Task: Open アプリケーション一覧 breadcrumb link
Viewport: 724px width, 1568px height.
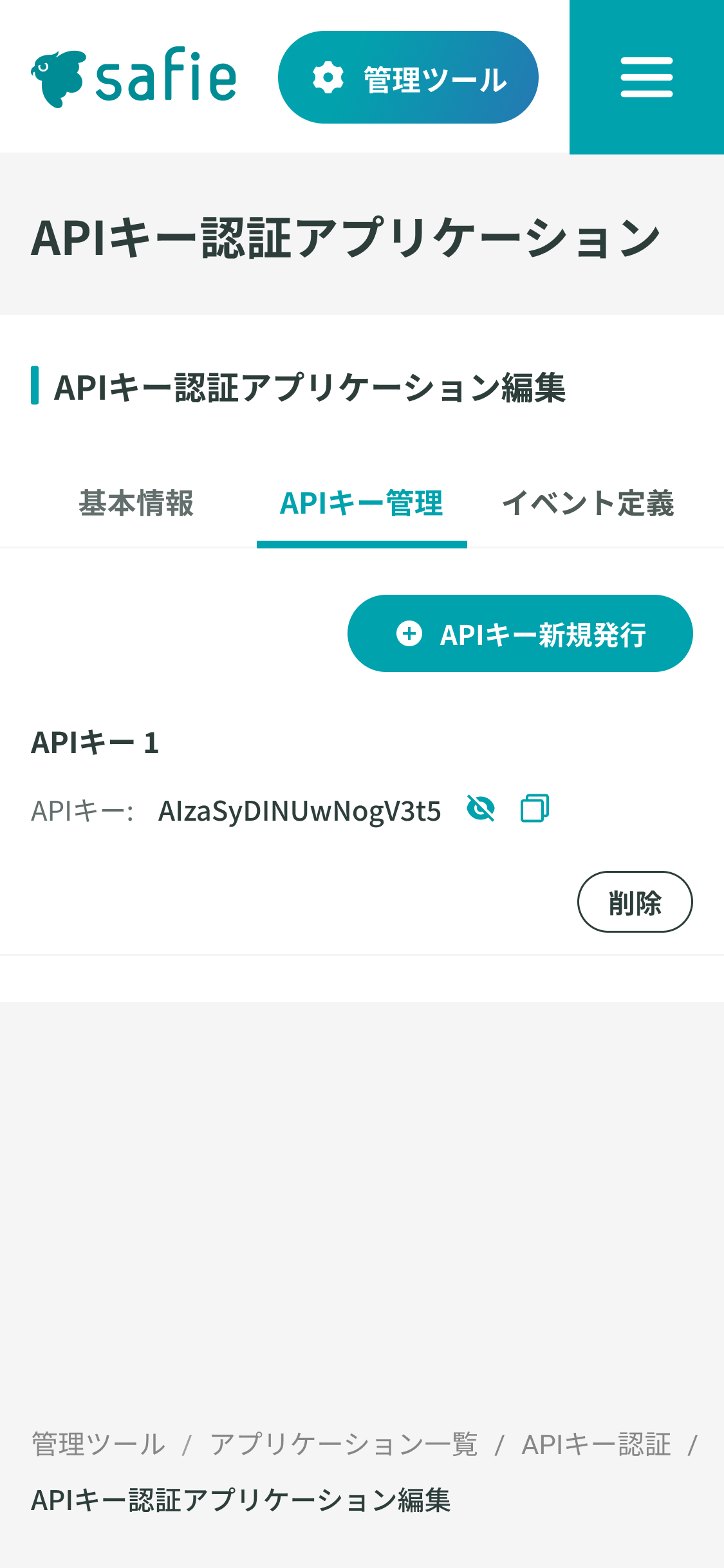Action: pos(344,1444)
